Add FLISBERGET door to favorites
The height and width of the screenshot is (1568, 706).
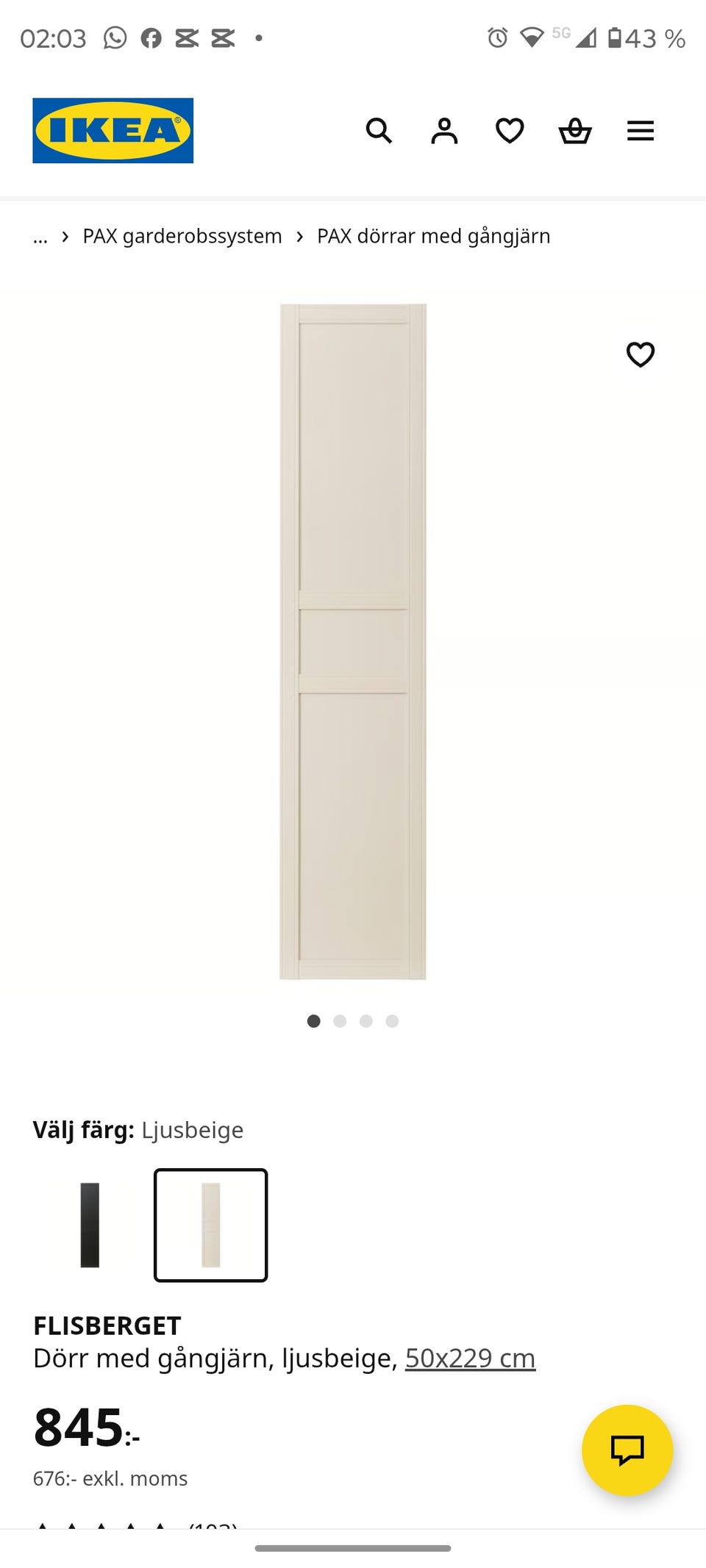[641, 355]
